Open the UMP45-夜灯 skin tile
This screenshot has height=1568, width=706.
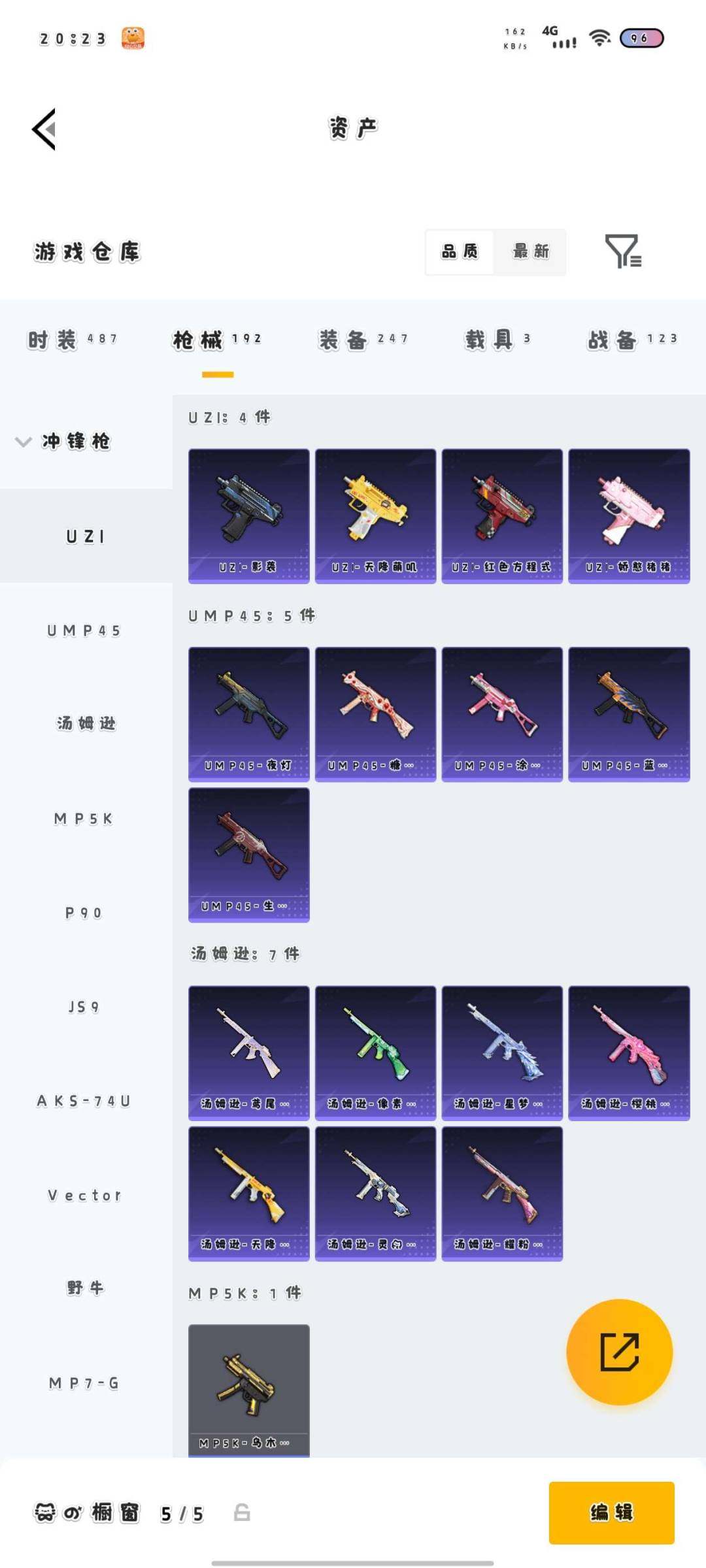248,713
